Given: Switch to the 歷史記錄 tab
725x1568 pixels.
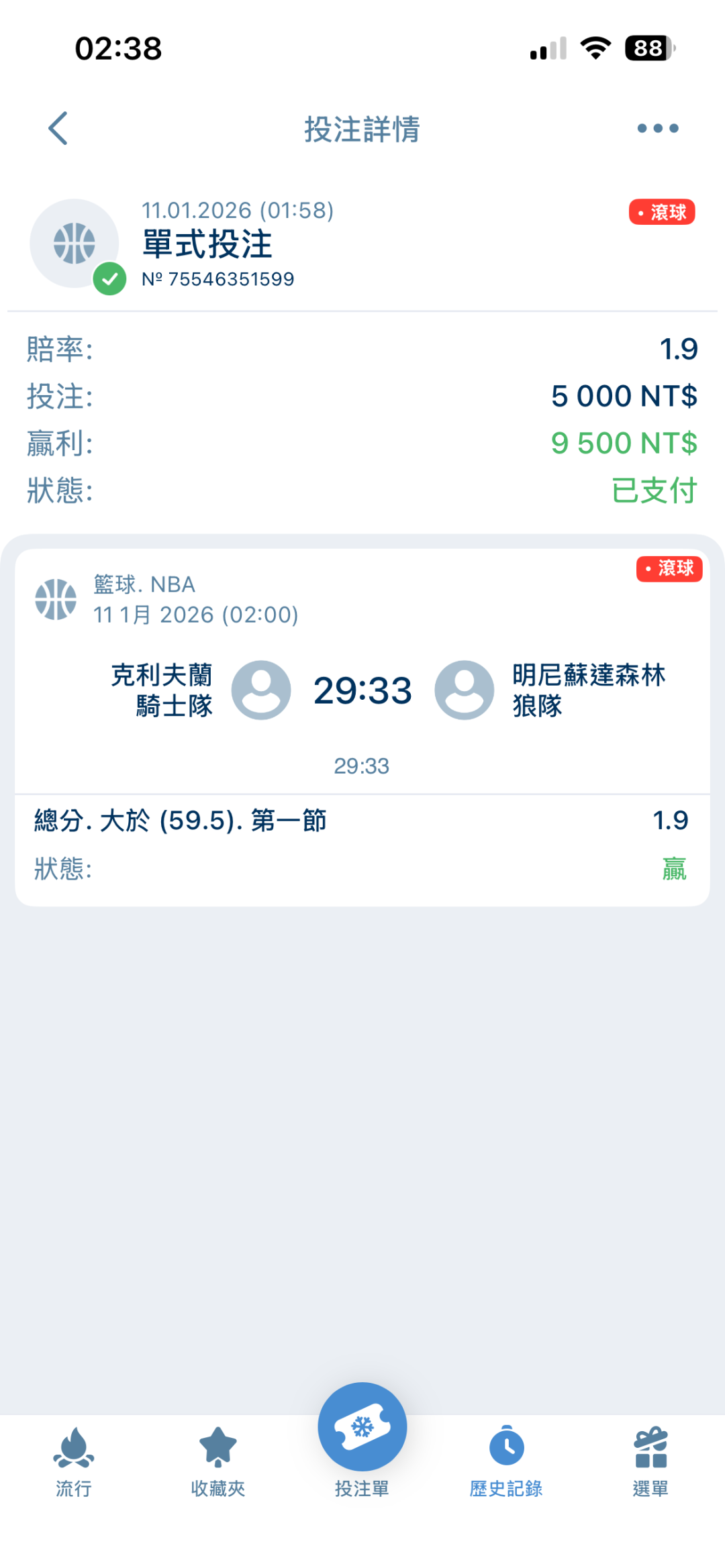Looking at the screenshot, I should (x=506, y=1463).
